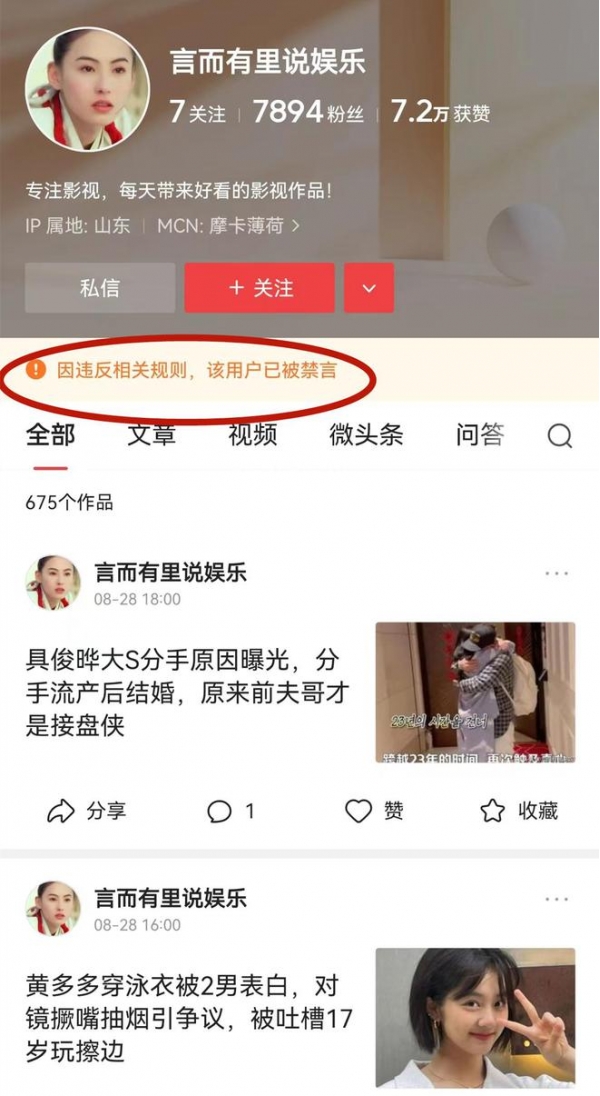The height and width of the screenshot is (1096, 600).
Task: Open comments on the 具俊晔大S post
Action: point(231,811)
